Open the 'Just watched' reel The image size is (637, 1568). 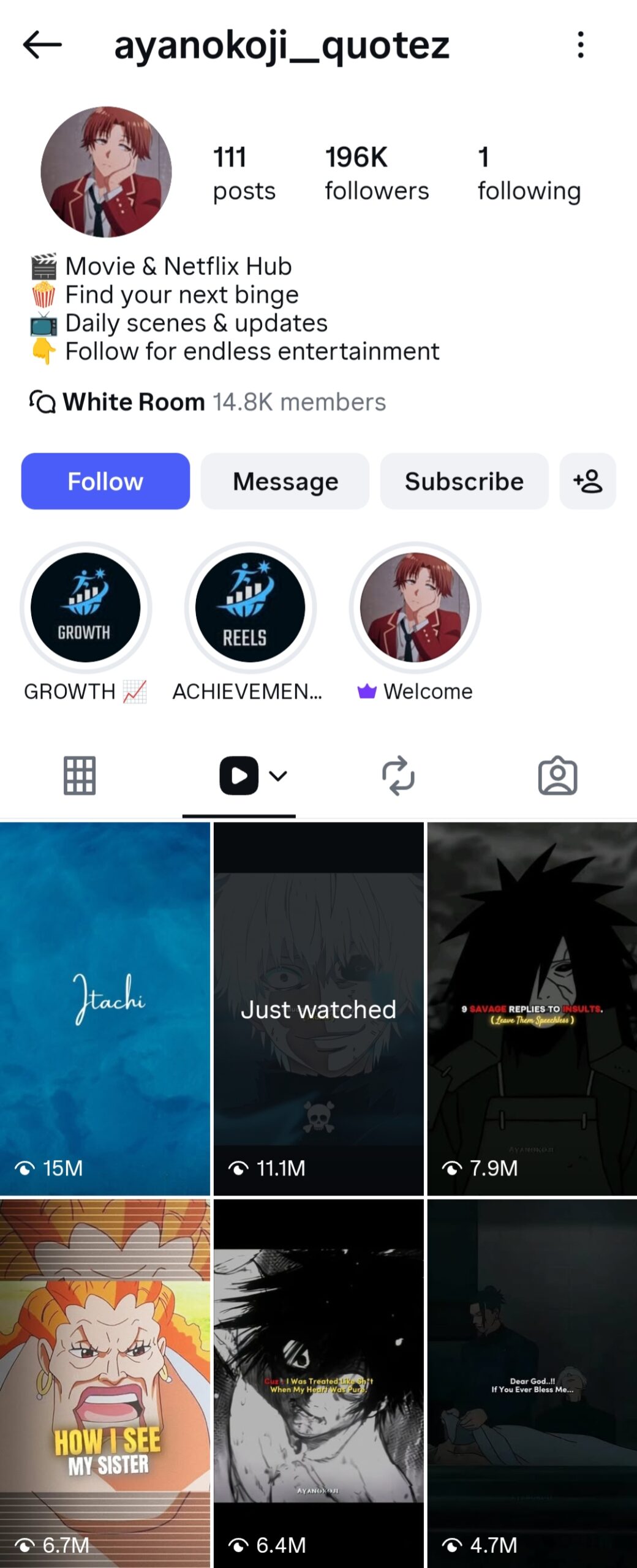click(x=318, y=1008)
